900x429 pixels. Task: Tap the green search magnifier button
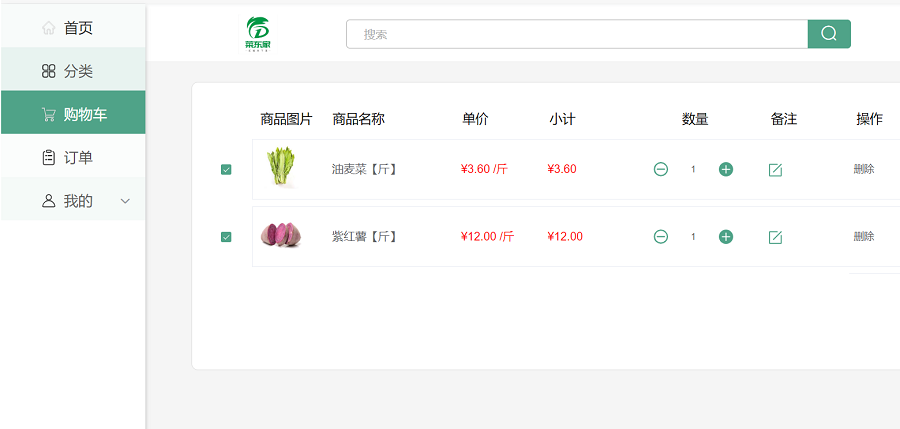tap(829, 34)
